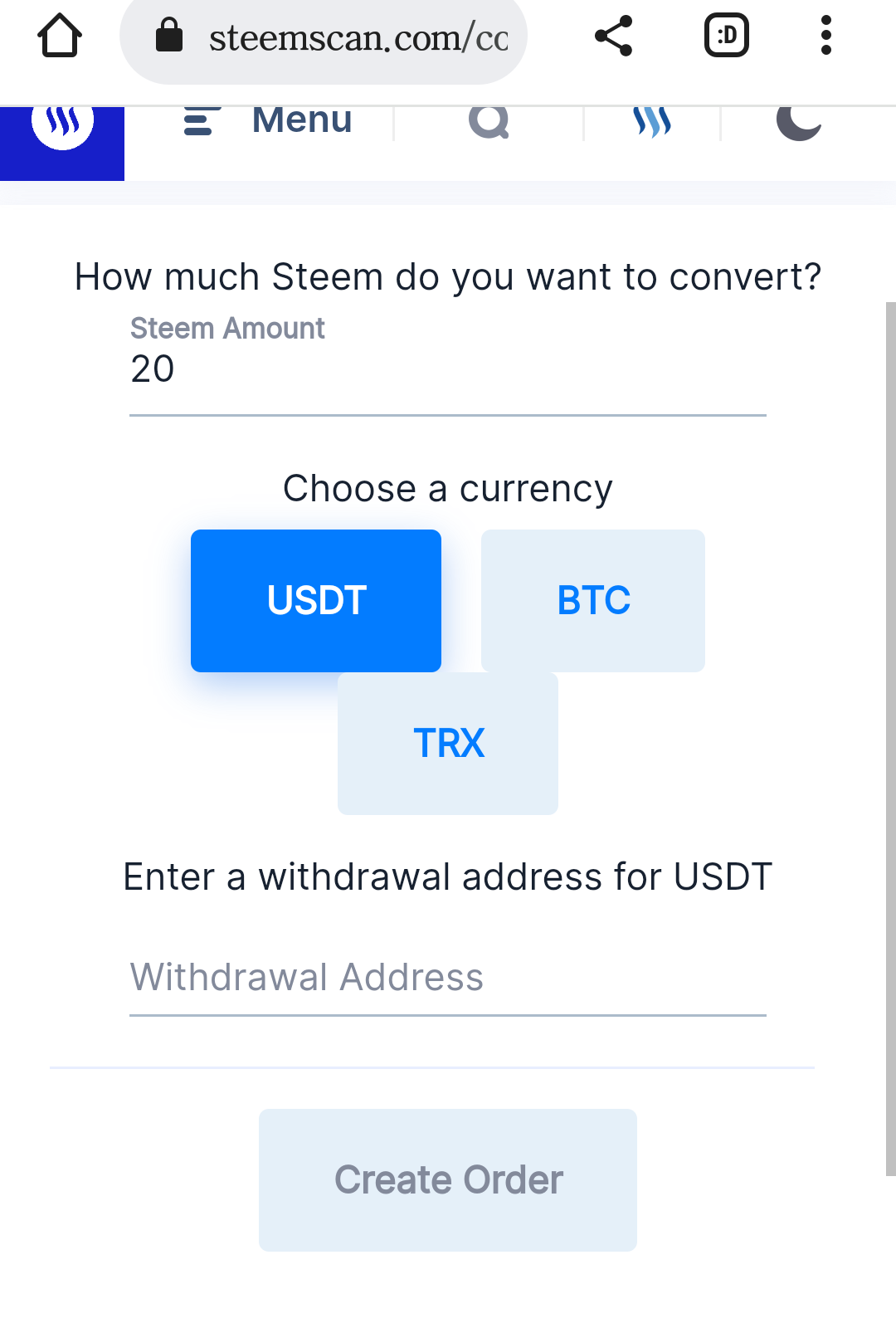The image size is (896, 1323).
Task: Select USDT as currency
Action: click(x=316, y=601)
